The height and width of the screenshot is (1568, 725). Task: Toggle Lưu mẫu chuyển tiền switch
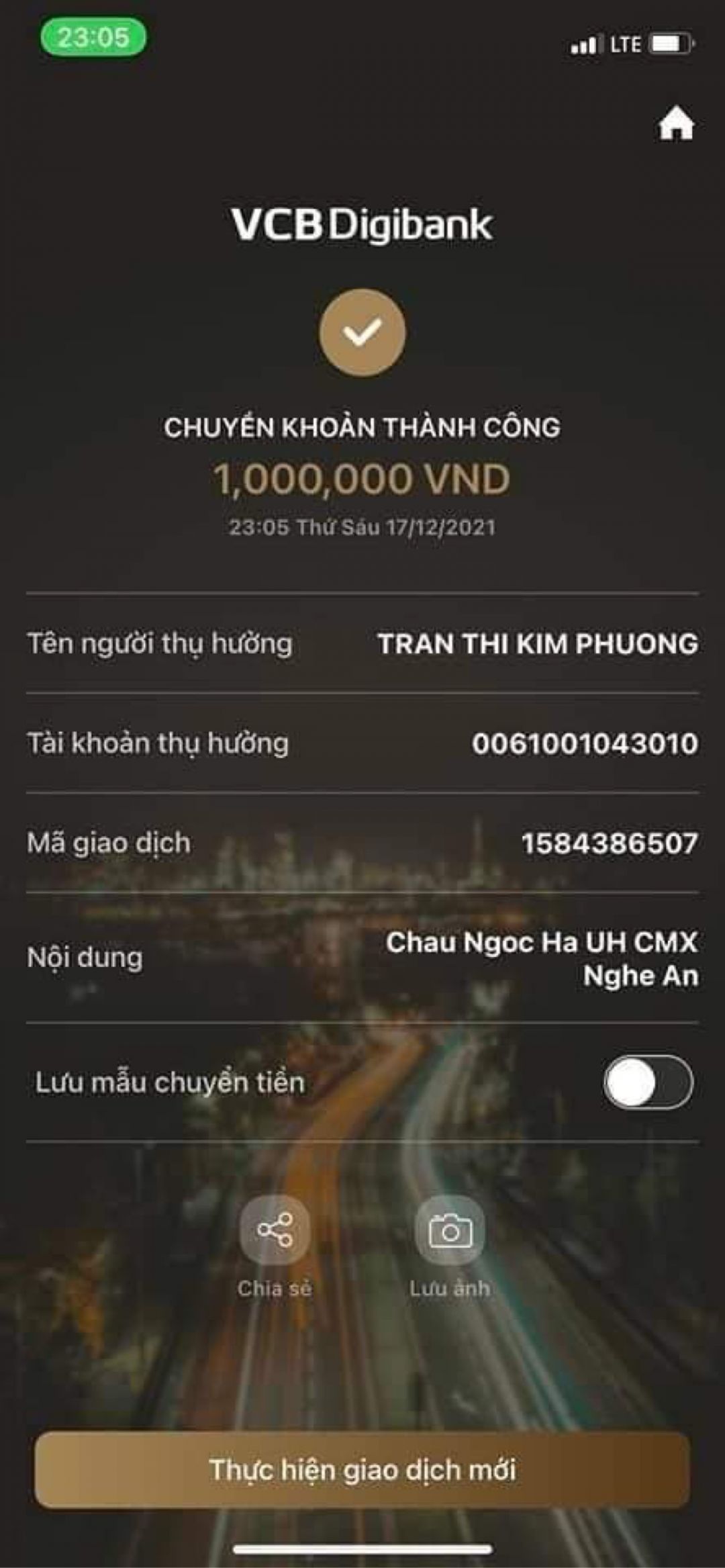click(x=648, y=1082)
